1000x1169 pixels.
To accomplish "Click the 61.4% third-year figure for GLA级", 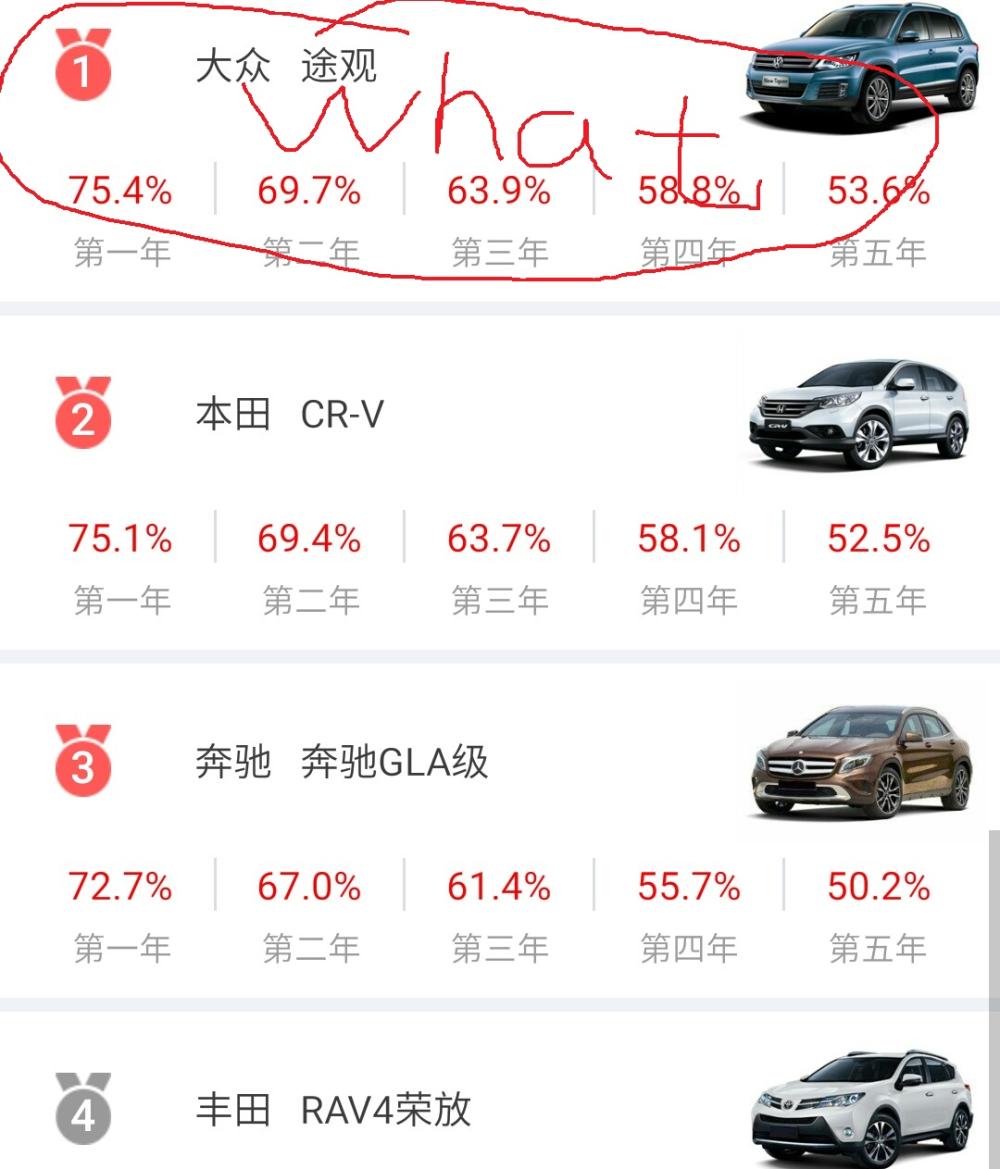I will [x=499, y=887].
